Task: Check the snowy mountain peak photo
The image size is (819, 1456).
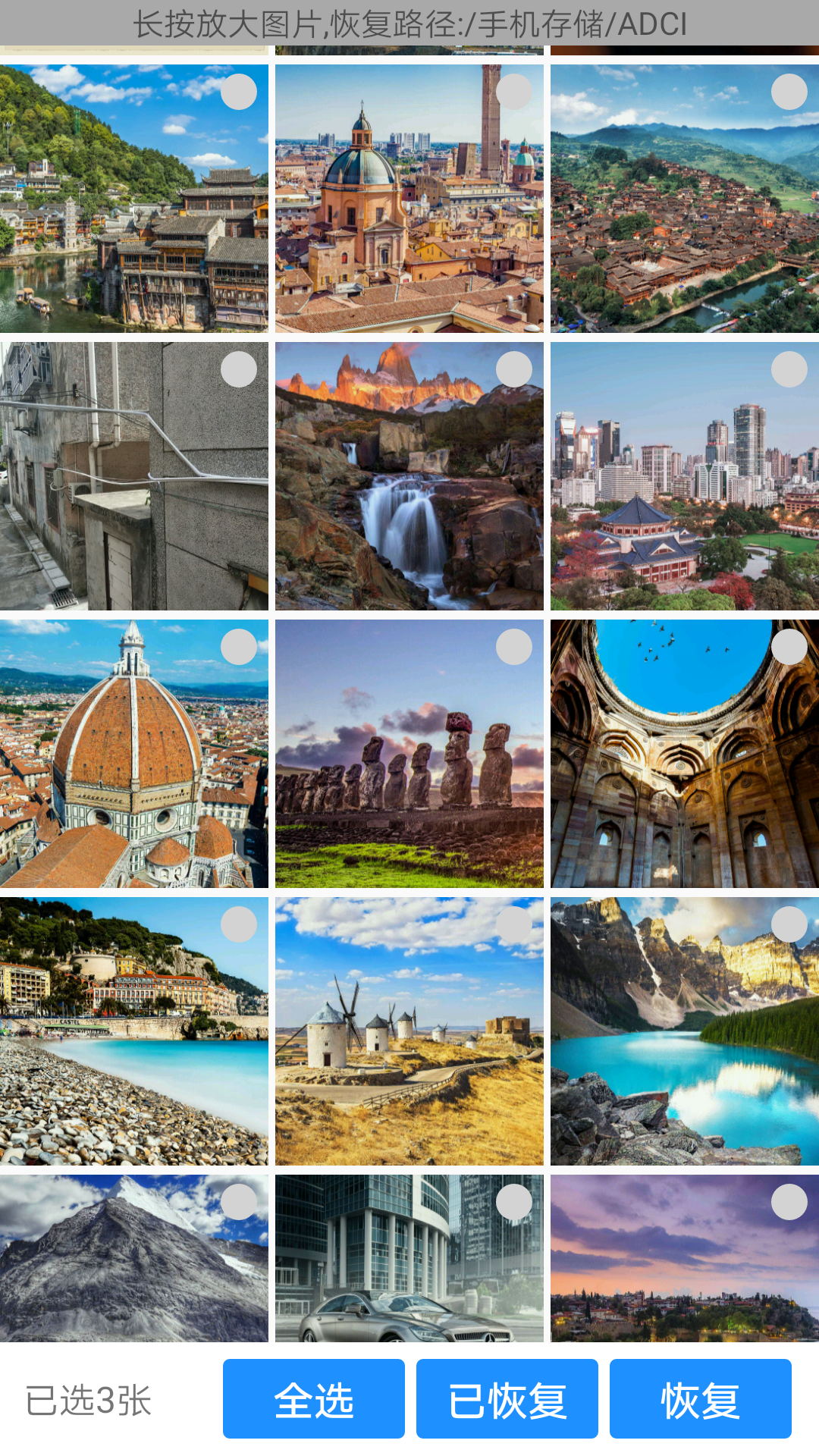Action: click(x=239, y=1202)
